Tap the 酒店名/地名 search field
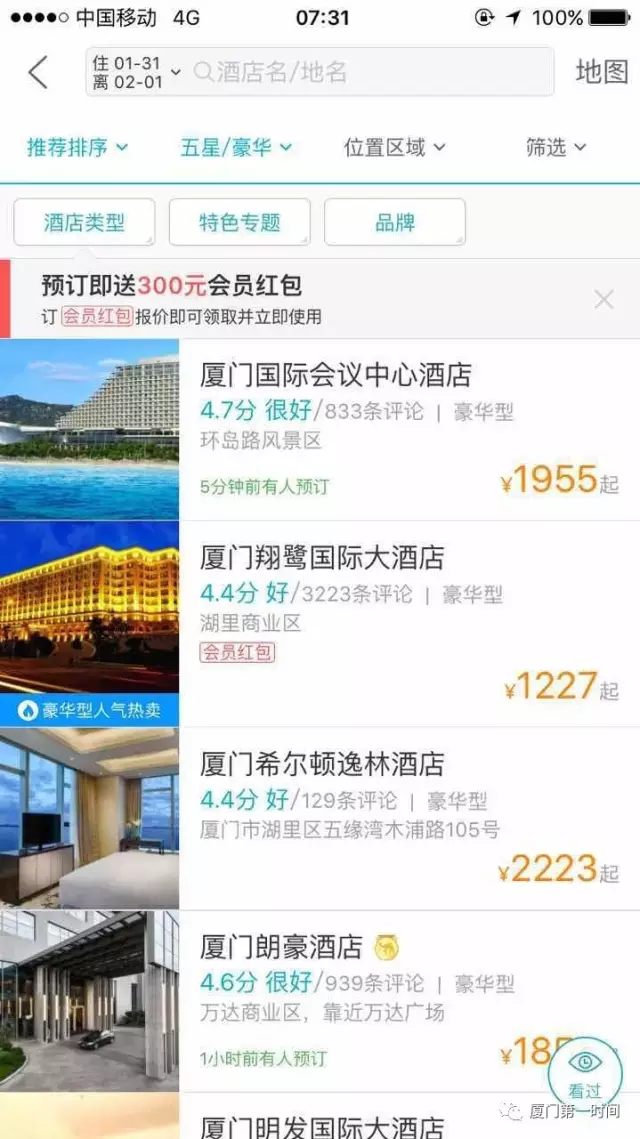The height and width of the screenshot is (1139, 640). tap(370, 72)
